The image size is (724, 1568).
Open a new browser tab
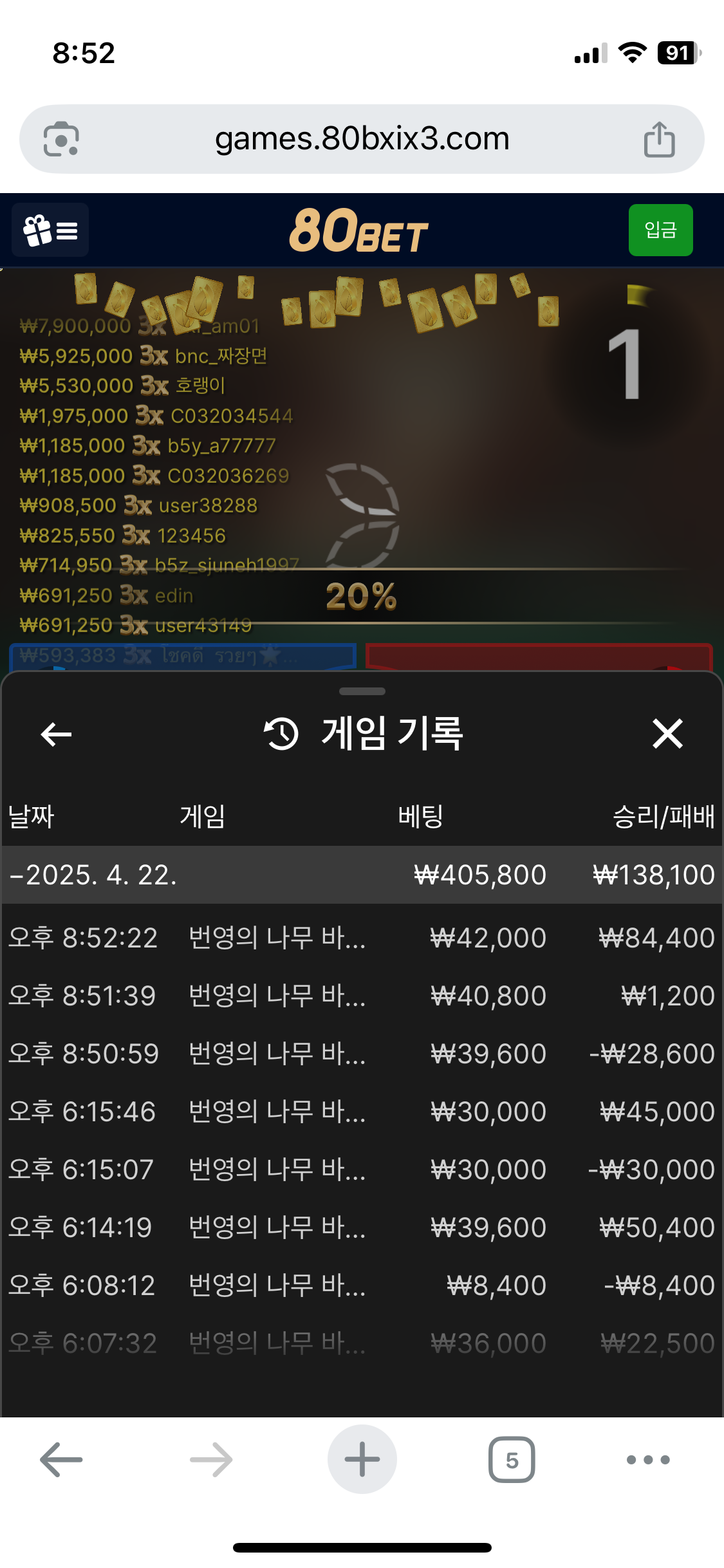362,1460
